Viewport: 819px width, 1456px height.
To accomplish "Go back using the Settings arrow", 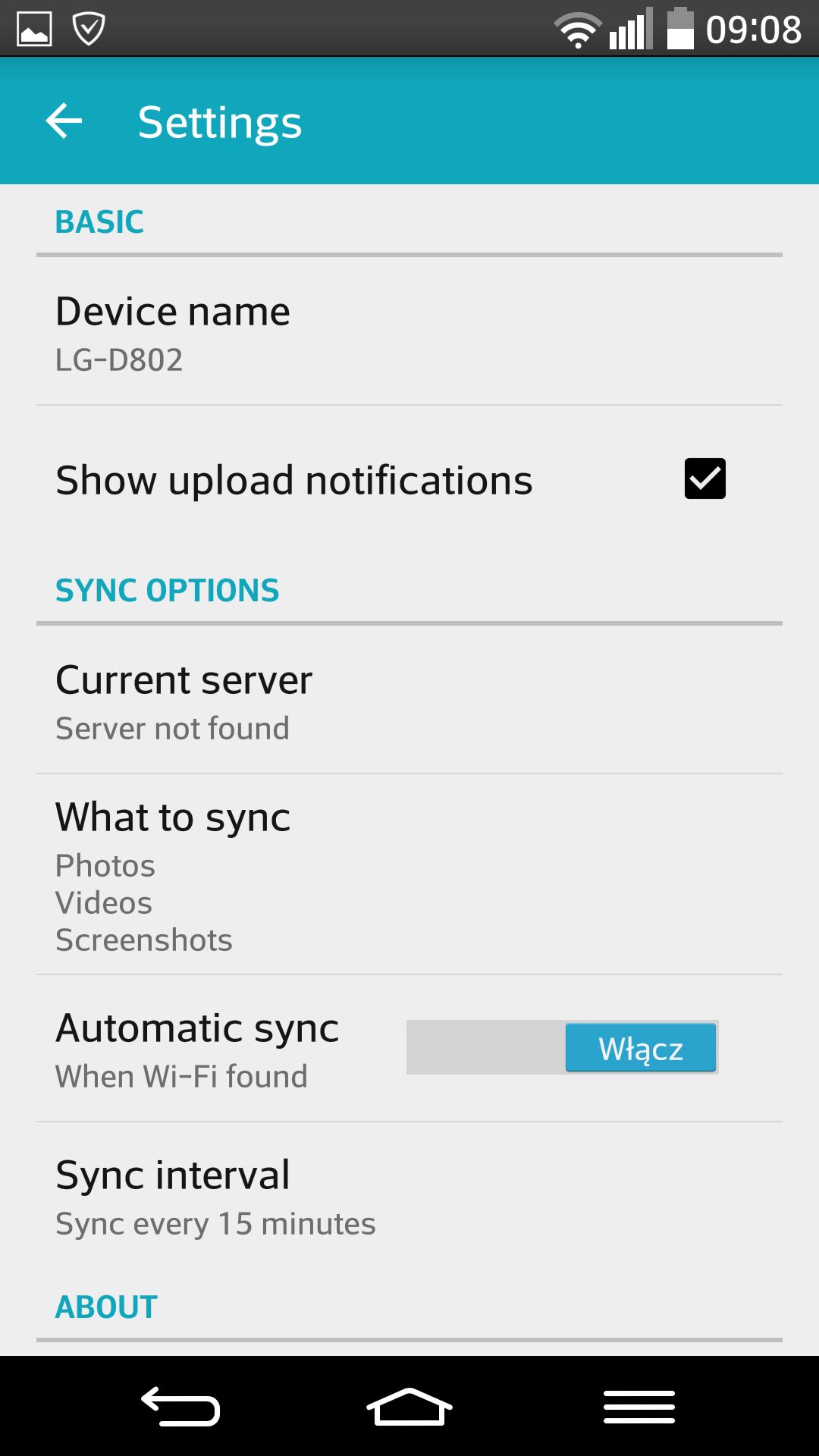I will coord(64,121).
